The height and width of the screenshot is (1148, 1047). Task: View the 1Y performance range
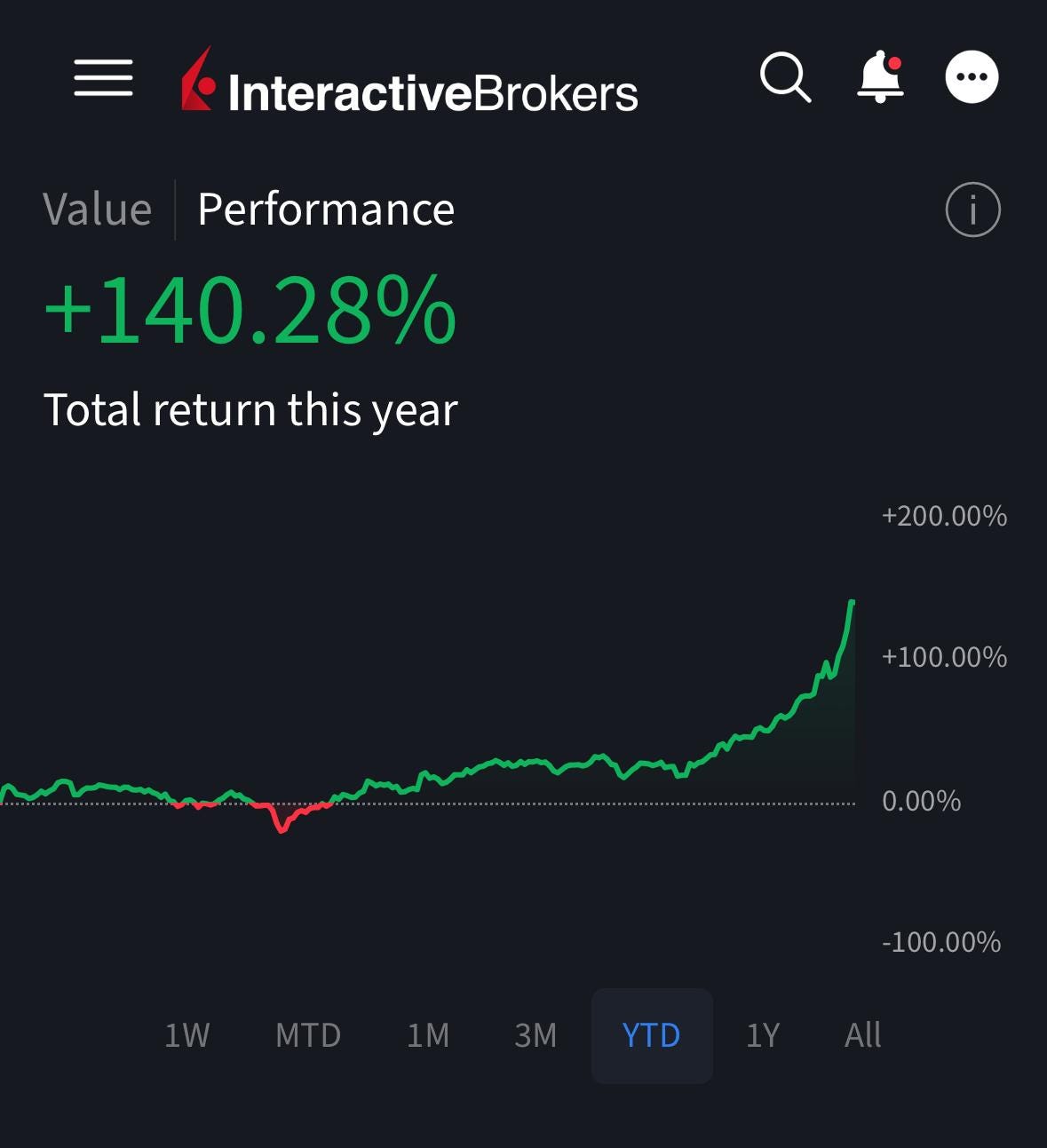click(763, 1035)
